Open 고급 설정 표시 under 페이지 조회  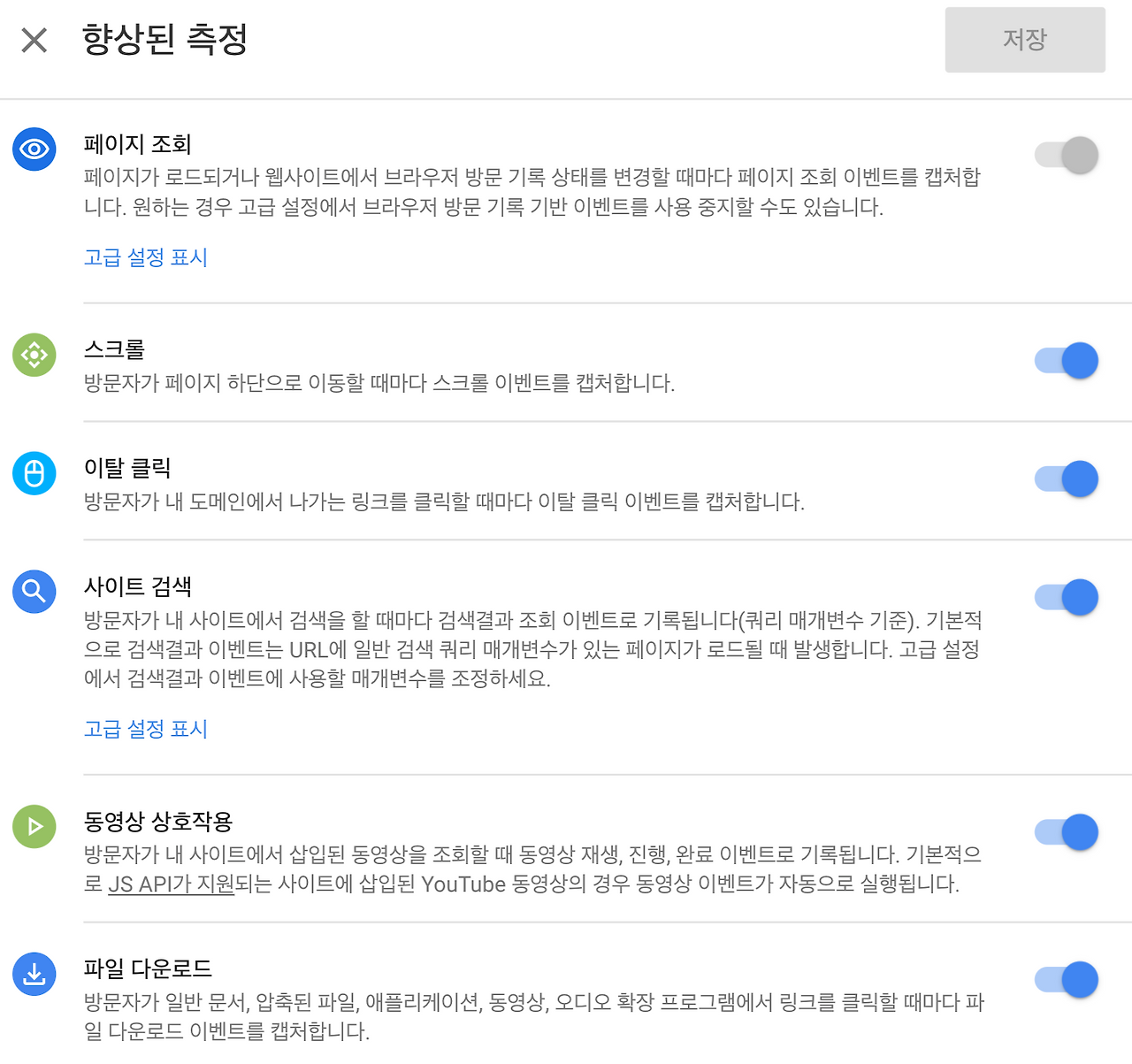point(146,257)
